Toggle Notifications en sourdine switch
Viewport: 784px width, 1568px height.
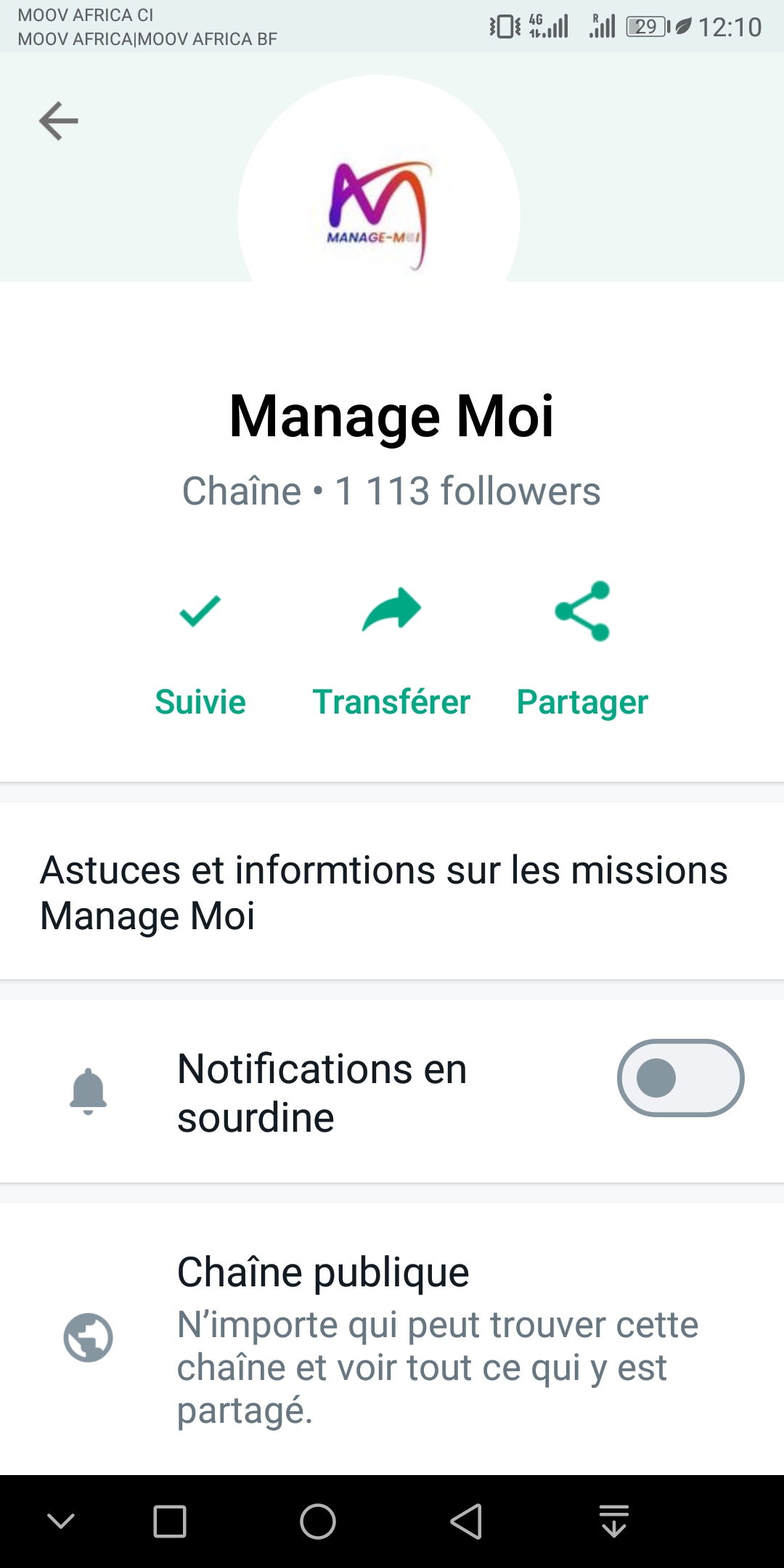point(680,1078)
